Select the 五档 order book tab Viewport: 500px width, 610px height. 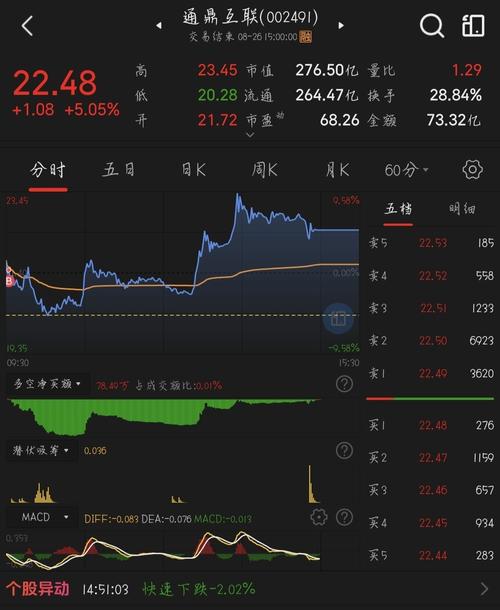(x=398, y=209)
